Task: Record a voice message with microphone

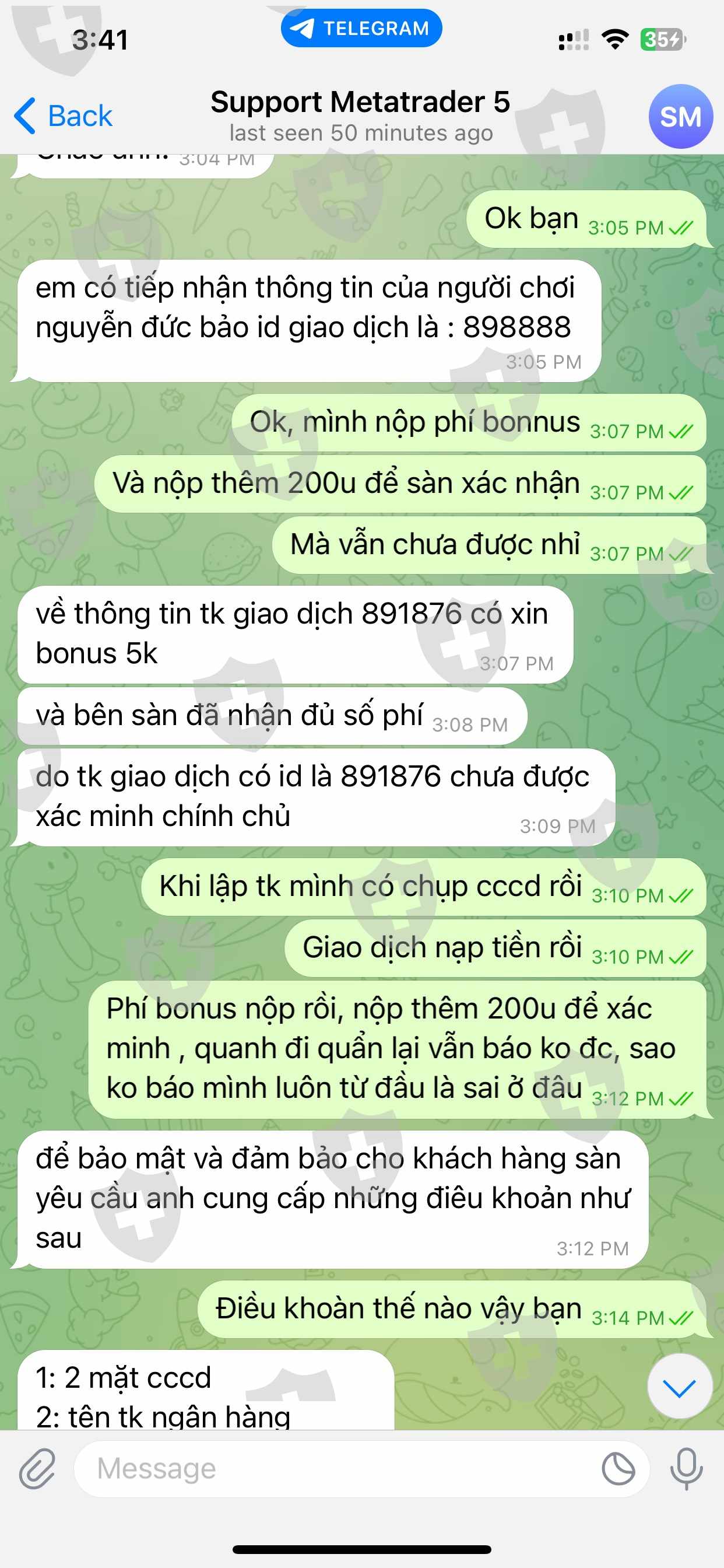Action: click(686, 1469)
